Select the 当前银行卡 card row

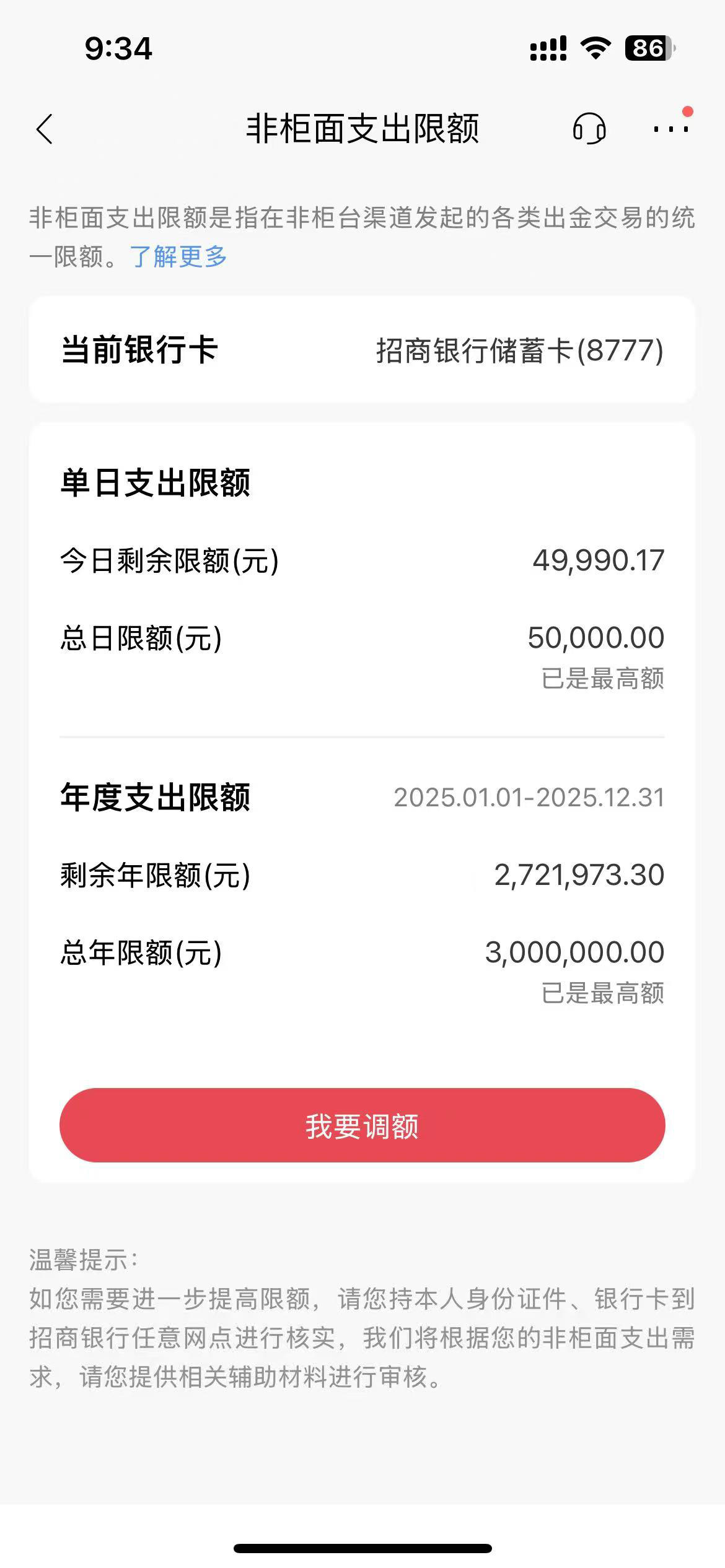(x=362, y=350)
